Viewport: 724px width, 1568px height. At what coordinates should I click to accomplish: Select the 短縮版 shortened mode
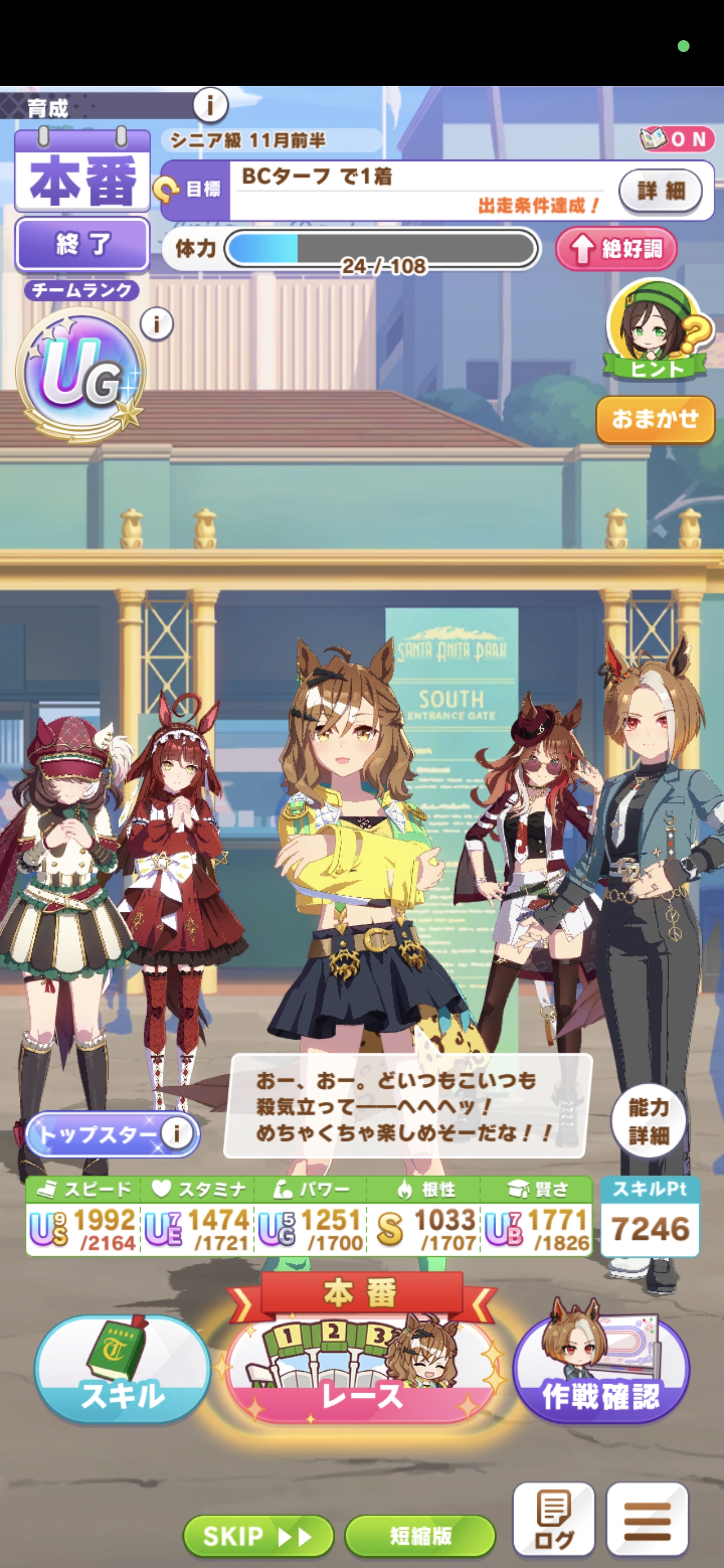(x=420, y=1536)
